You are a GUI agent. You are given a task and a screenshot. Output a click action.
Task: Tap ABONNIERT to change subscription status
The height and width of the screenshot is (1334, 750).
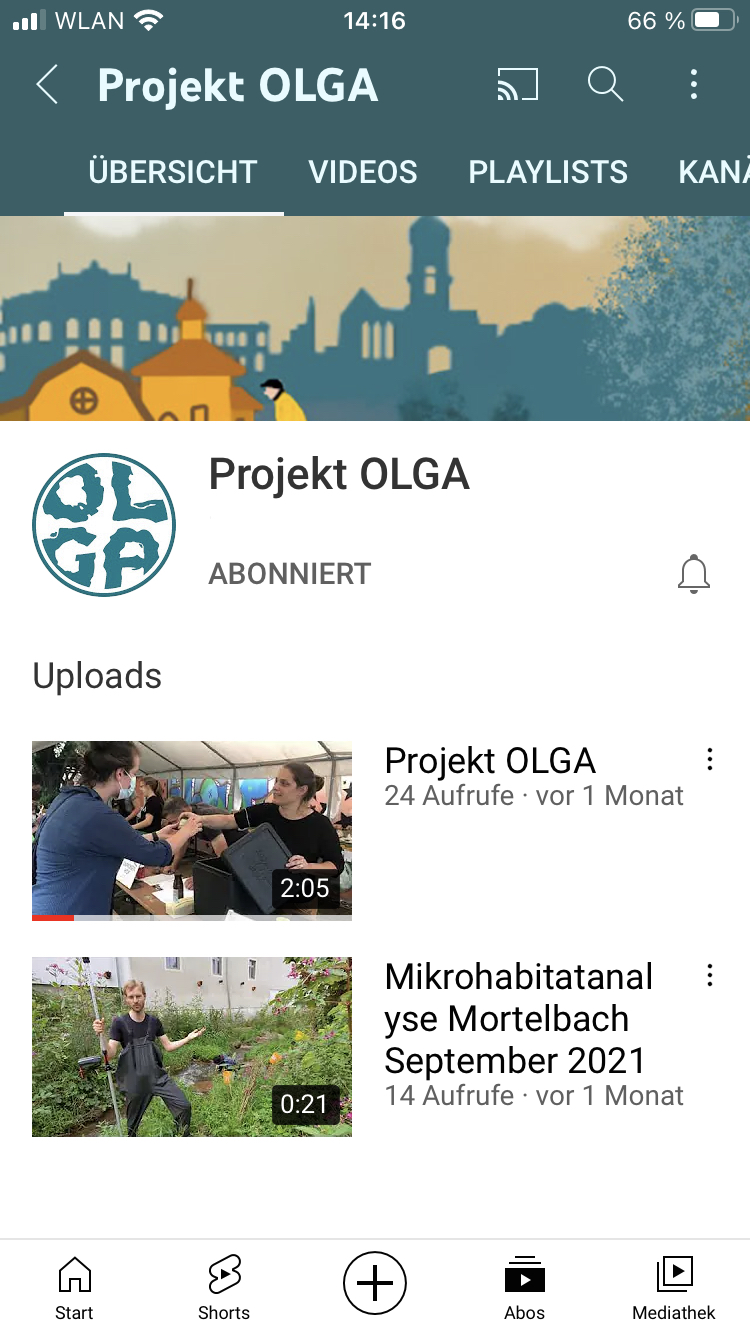tap(289, 573)
